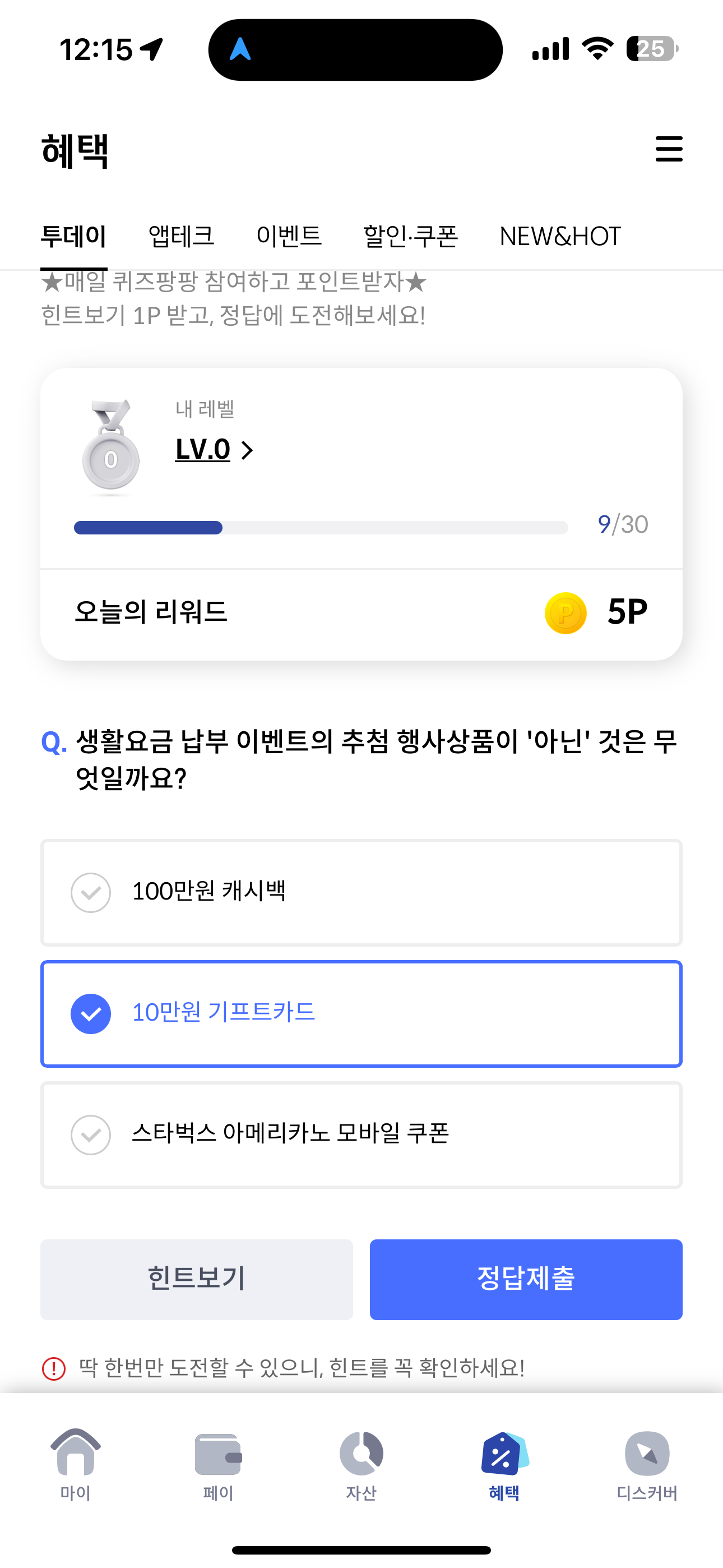Open my level LV.0 details
Image resolution: width=723 pixels, height=1568 pixels.
tap(214, 450)
